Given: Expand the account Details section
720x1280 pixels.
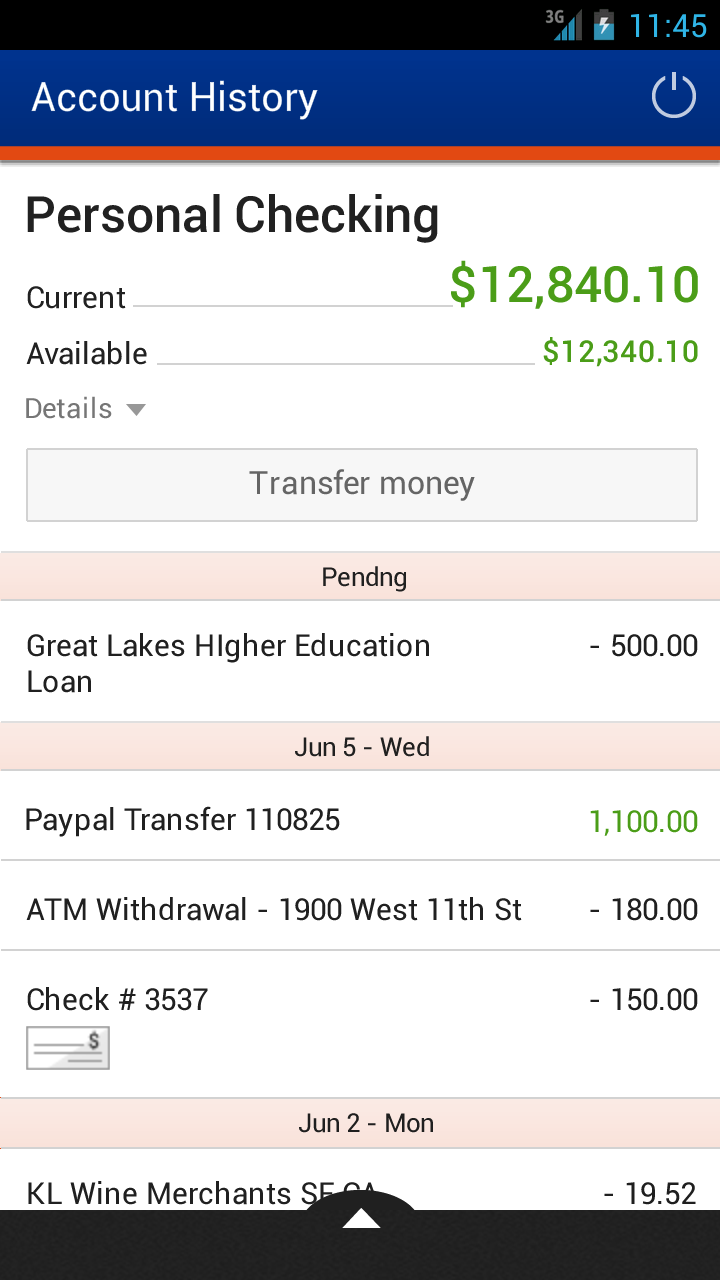Looking at the screenshot, I should (x=85, y=409).
